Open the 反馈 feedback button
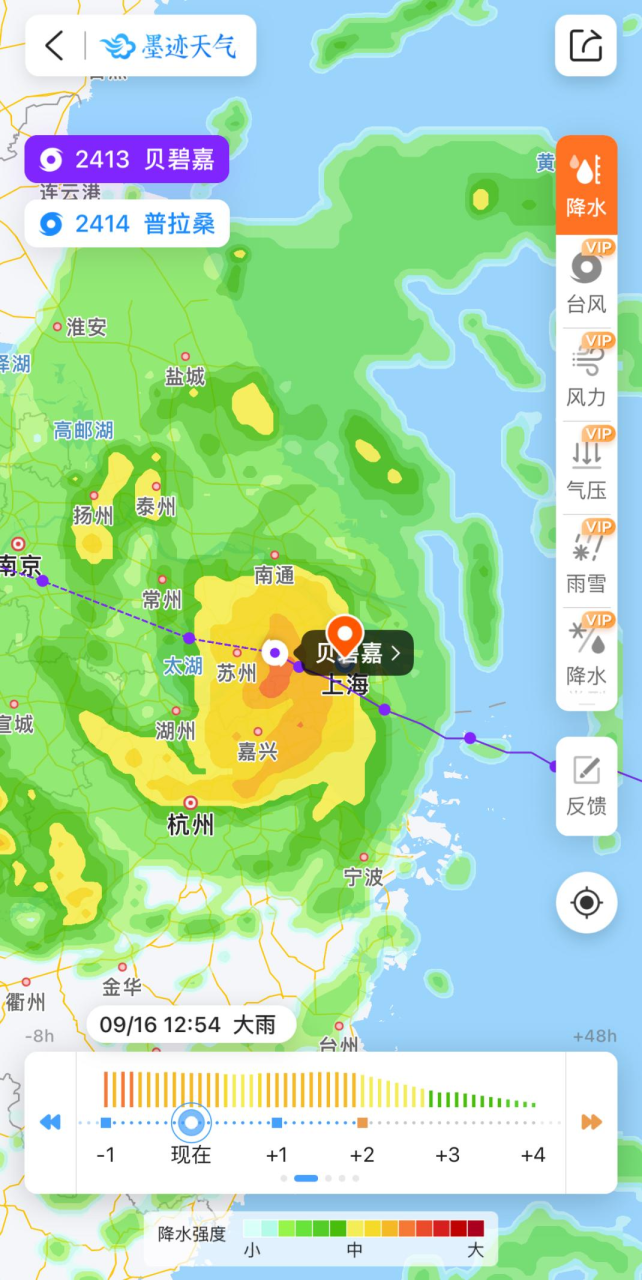This screenshot has height=1280, width=642. click(586, 786)
